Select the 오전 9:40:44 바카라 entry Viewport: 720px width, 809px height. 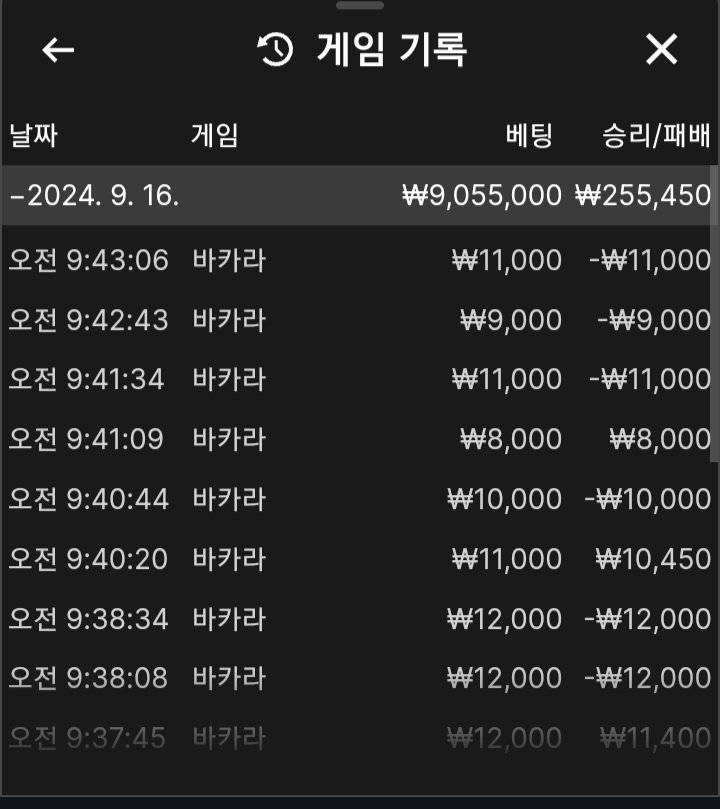[358, 498]
